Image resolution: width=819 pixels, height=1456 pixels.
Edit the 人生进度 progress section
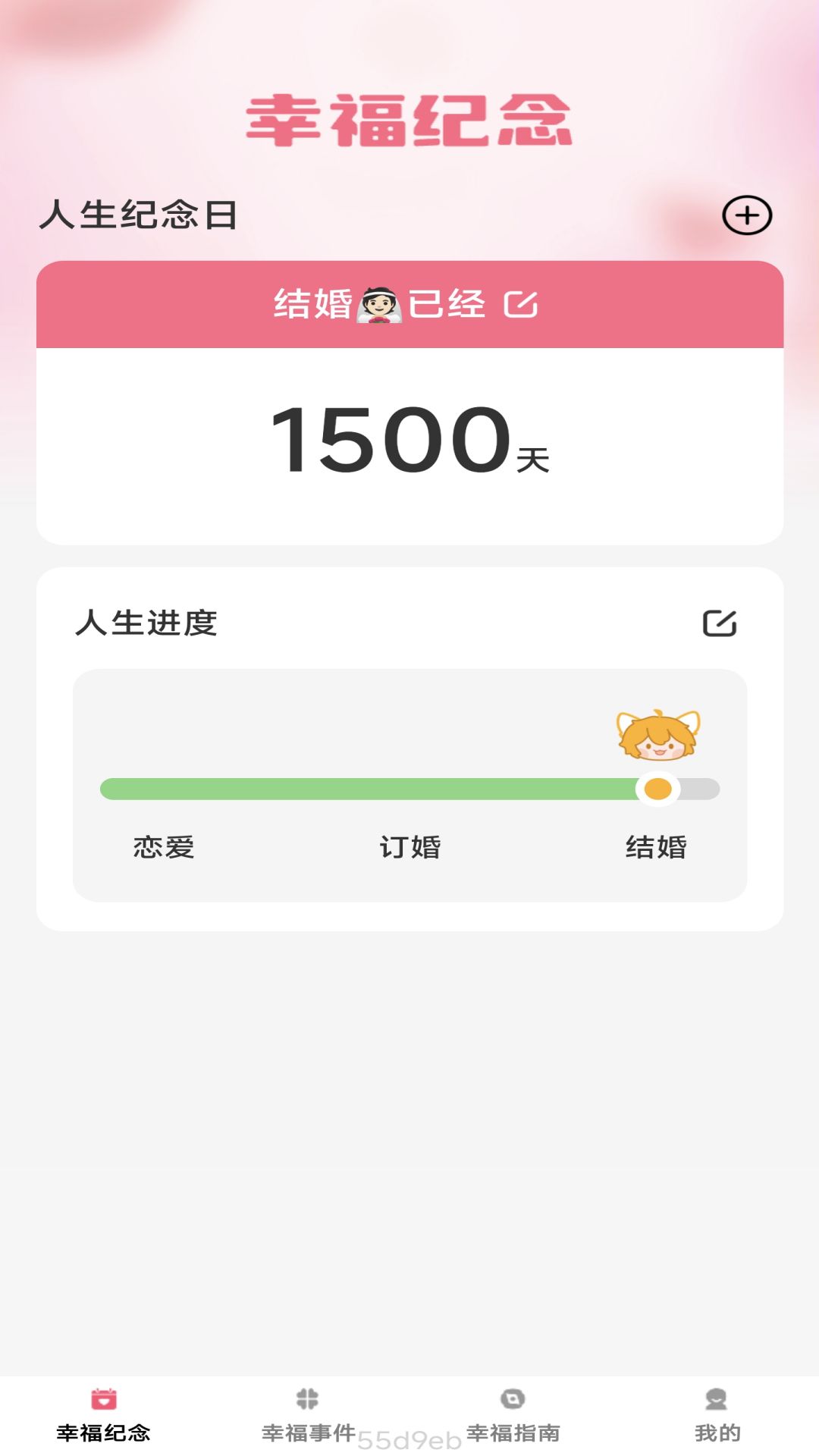[x=720, y=623]
